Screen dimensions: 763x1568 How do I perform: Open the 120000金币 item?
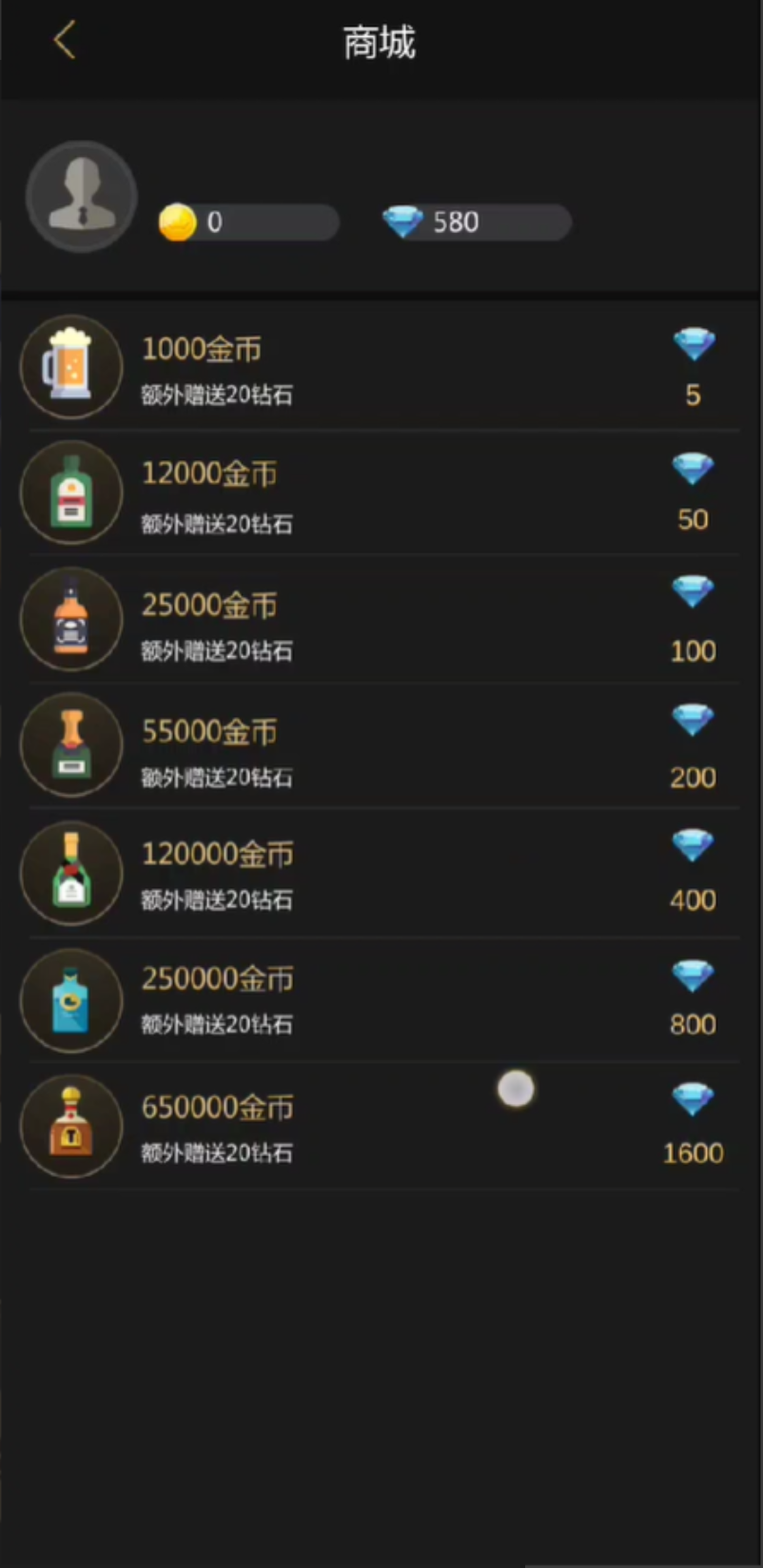pos(381,874)
